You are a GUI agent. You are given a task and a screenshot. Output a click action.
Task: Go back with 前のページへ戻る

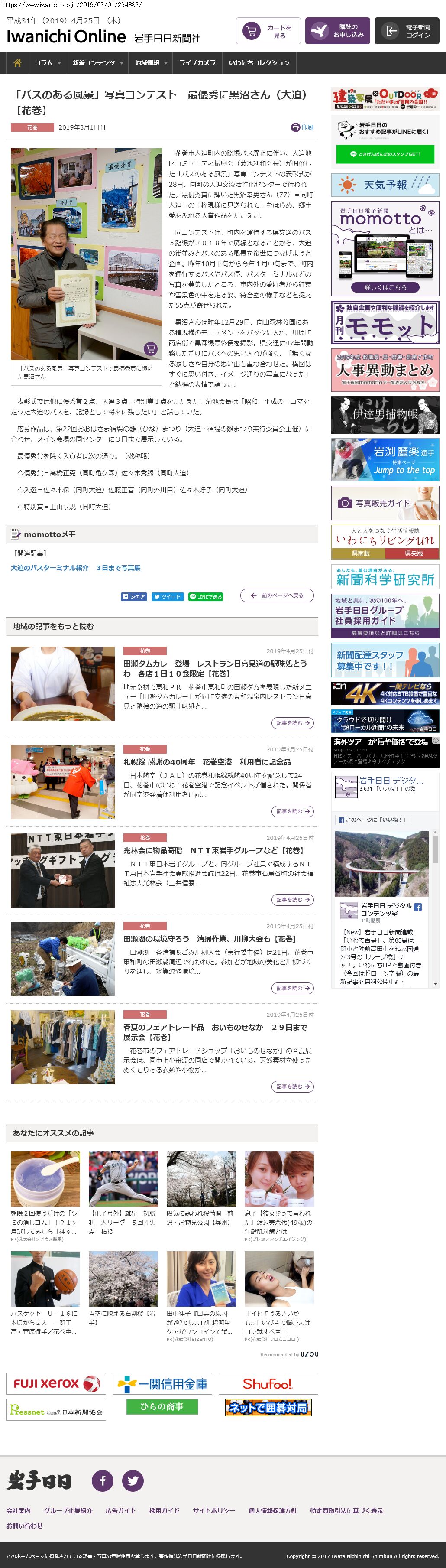click(277, 595)
